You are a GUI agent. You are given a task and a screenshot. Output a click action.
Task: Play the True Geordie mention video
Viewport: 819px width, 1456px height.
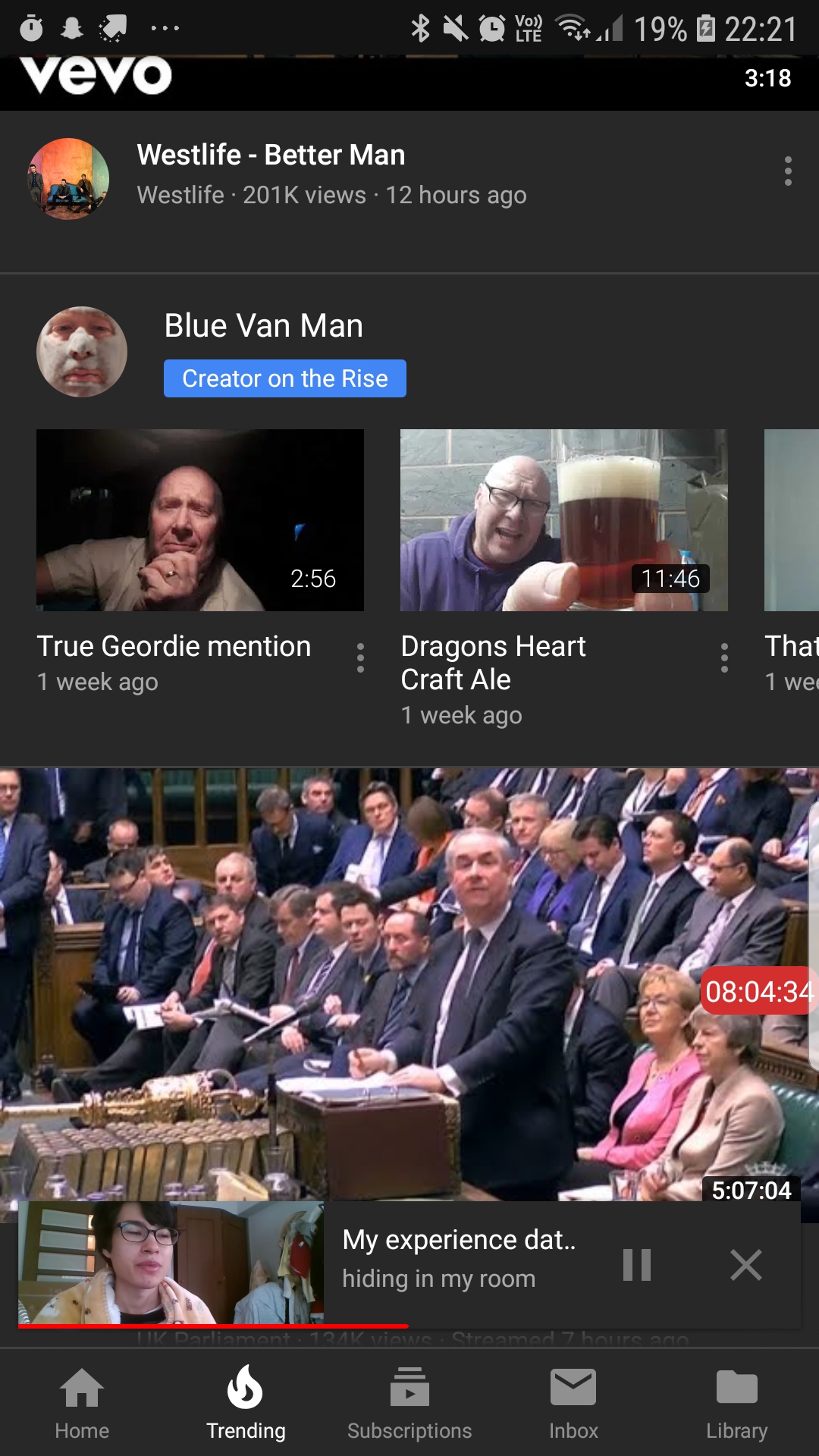click(x=200, y=520)
